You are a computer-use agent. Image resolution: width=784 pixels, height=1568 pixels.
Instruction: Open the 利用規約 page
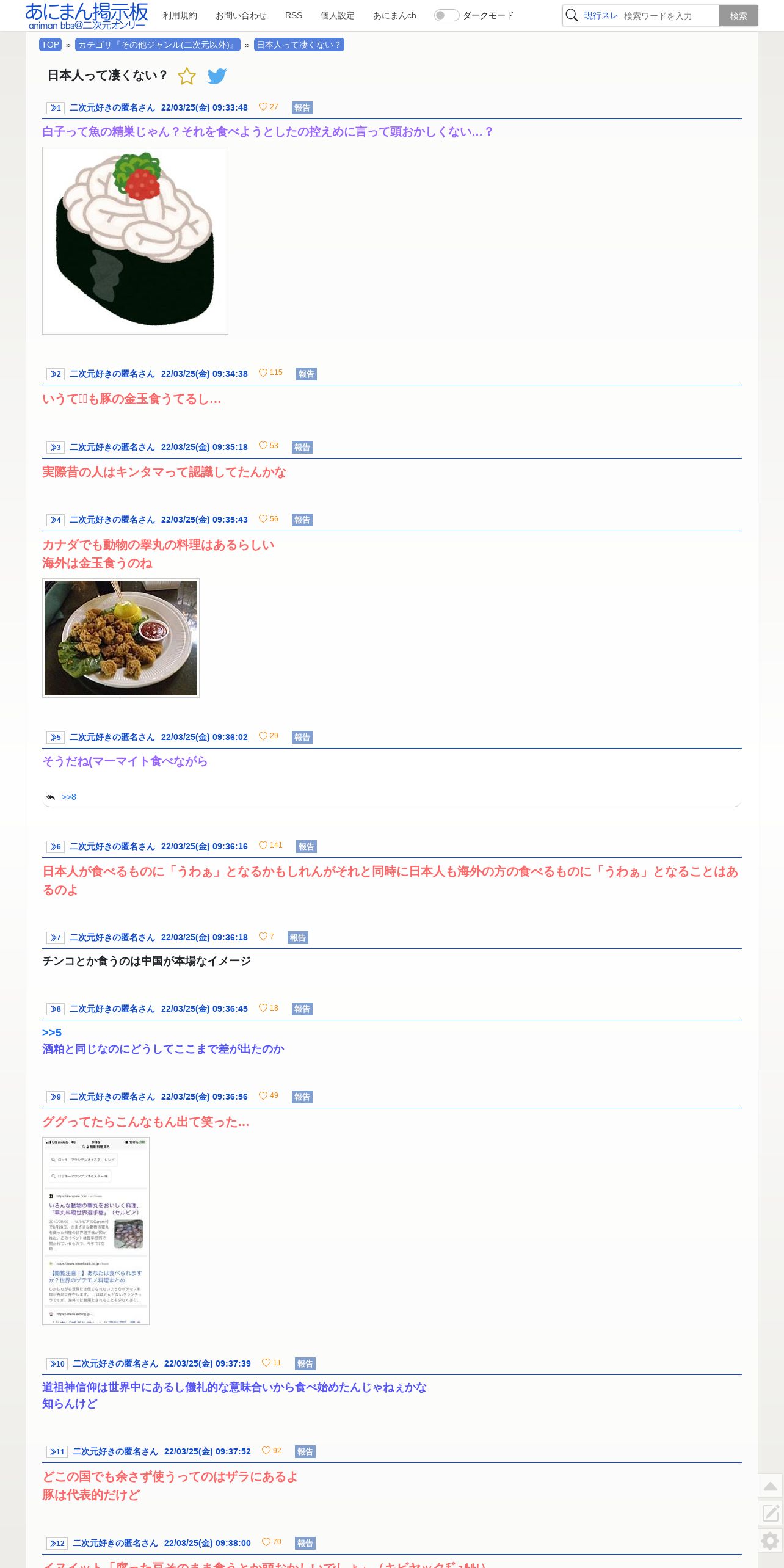(180, 15)
